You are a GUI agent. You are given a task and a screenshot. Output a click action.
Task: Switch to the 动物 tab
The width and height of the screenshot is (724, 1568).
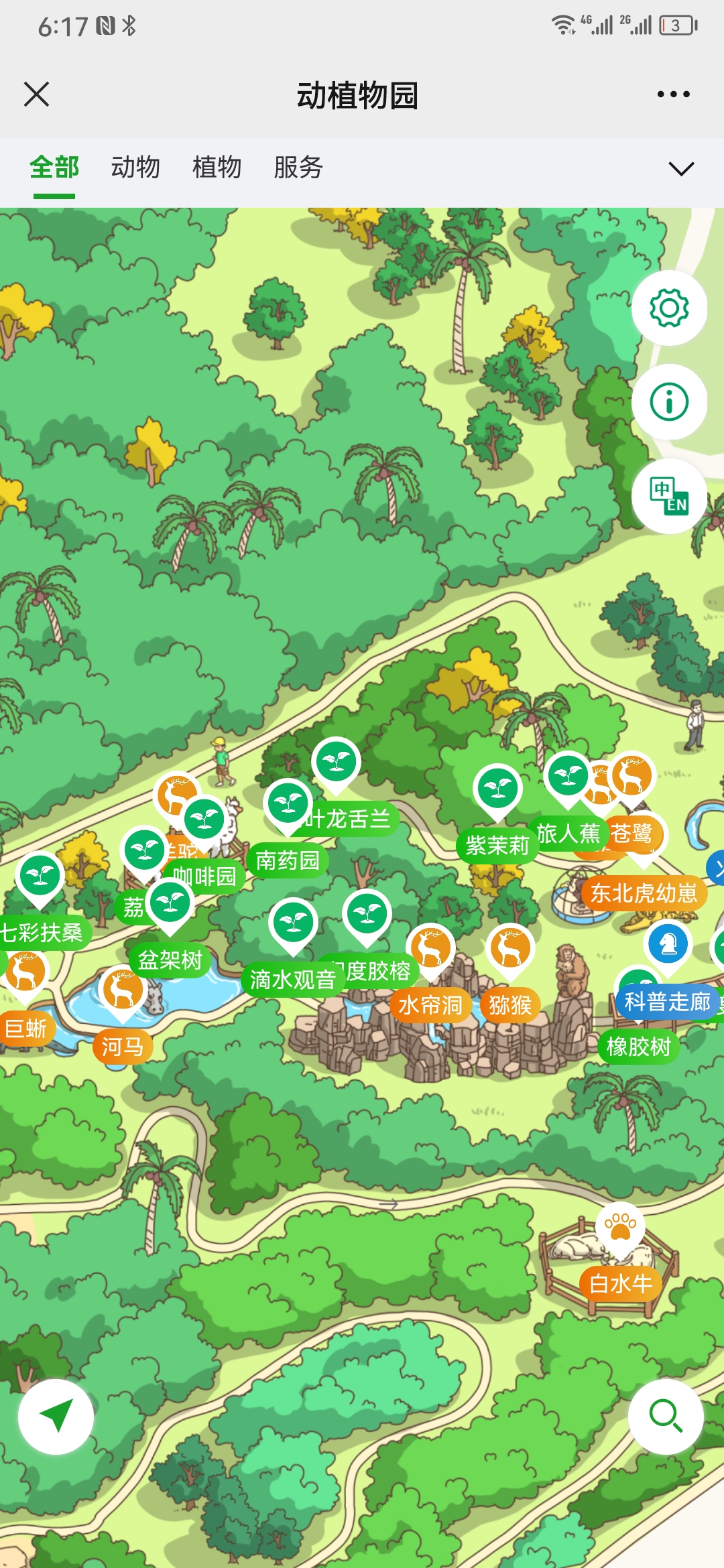pos(135,167)
